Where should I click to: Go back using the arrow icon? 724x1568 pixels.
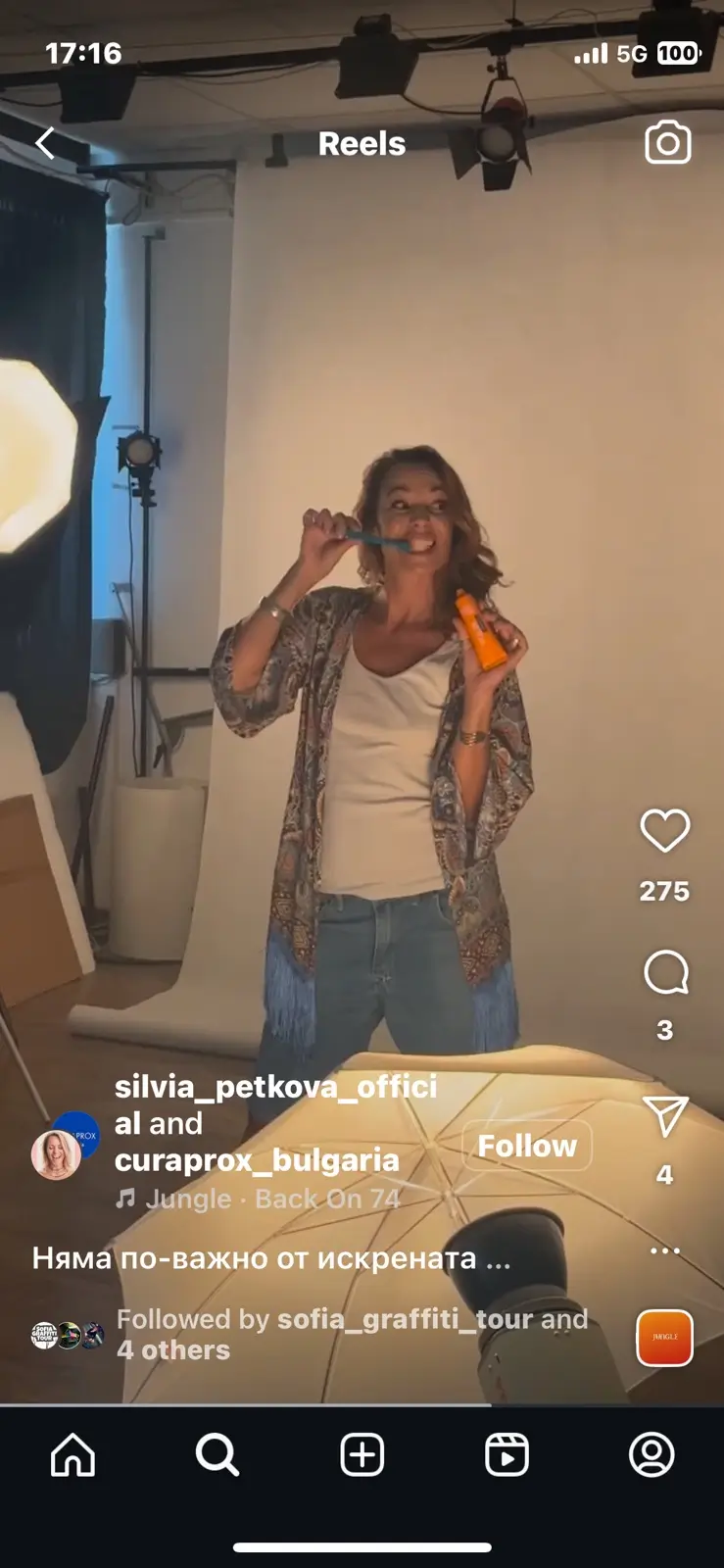click(x=45, y=144)
